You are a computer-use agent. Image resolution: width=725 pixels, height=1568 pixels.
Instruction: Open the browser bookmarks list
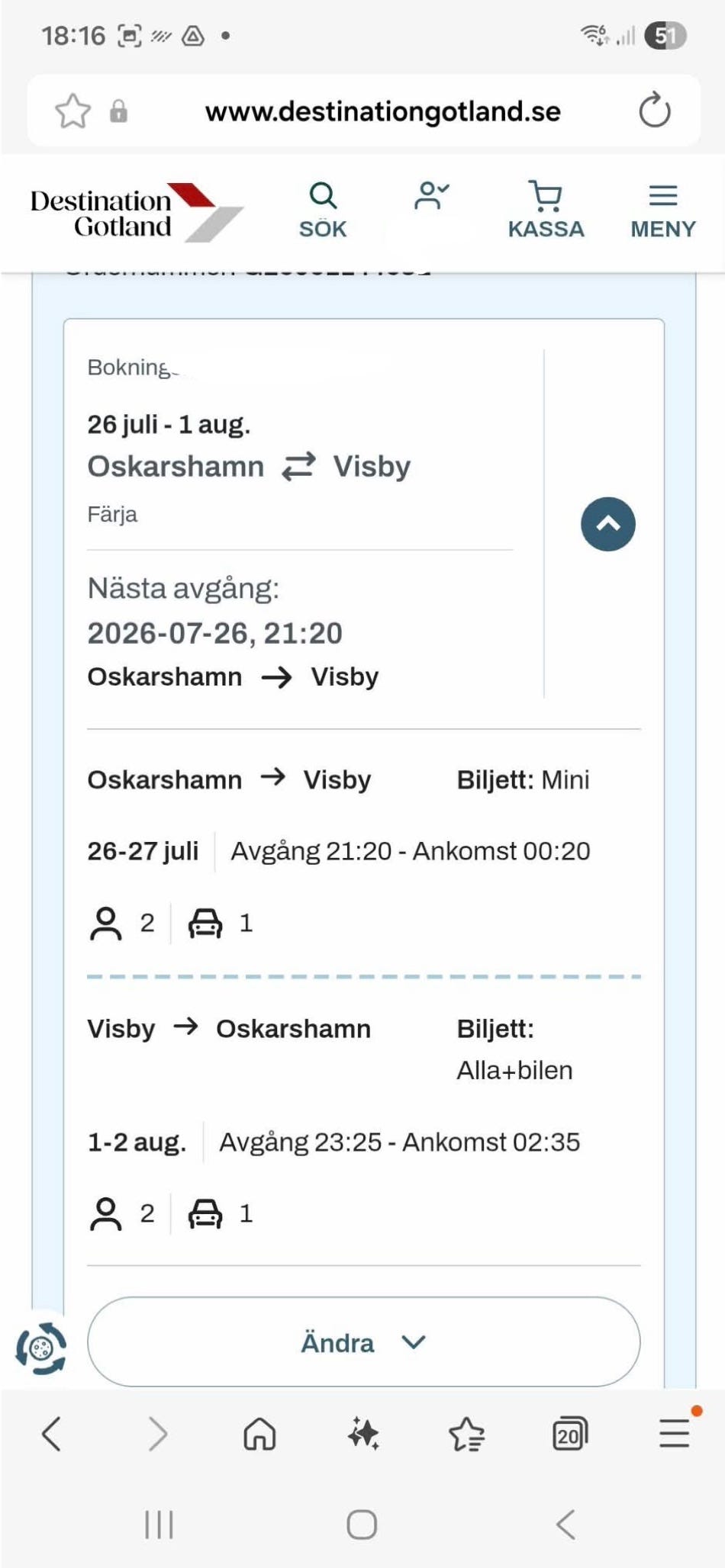[x=466, y=1434]
